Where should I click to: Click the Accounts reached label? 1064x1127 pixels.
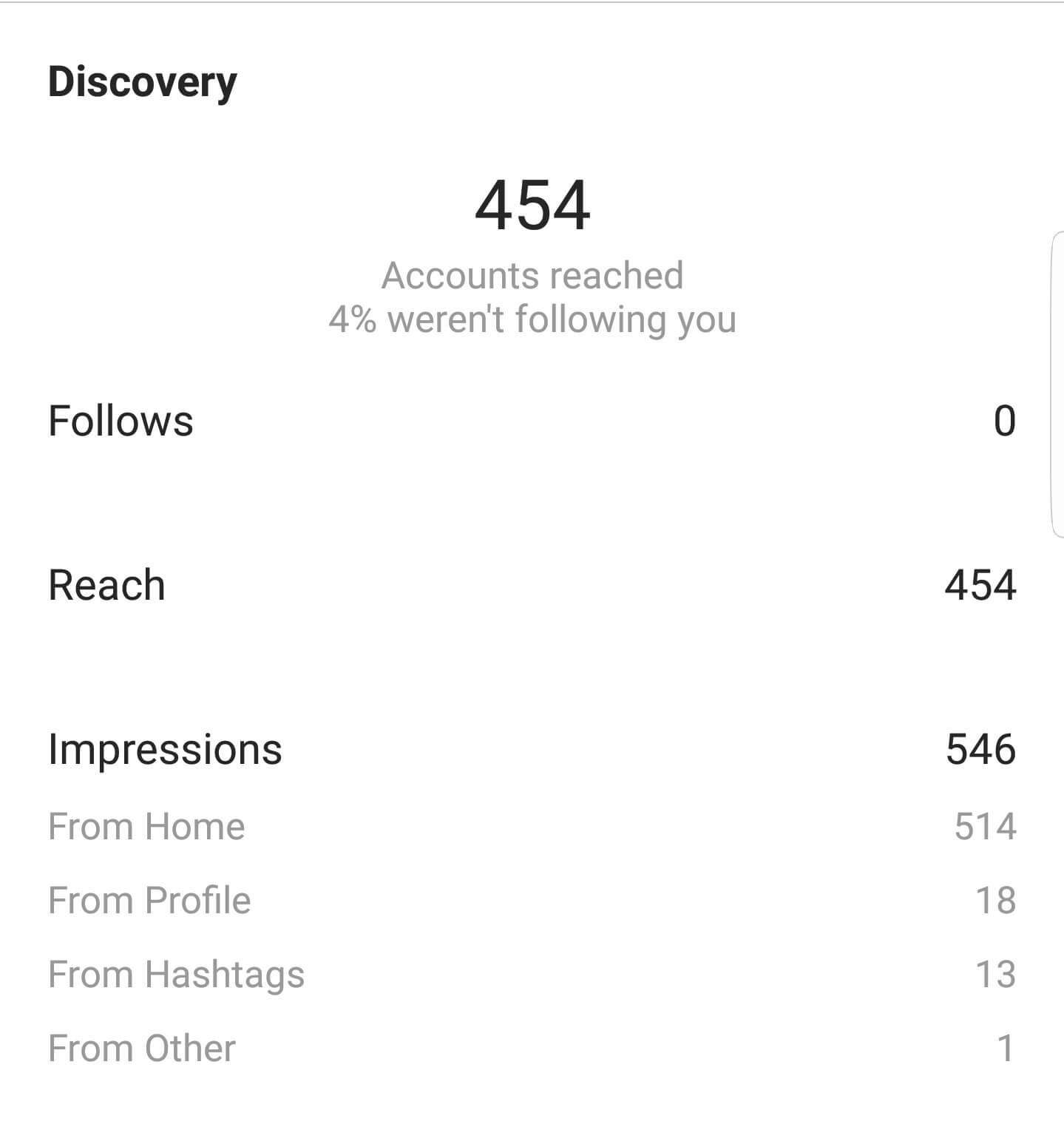click(532, 274)
